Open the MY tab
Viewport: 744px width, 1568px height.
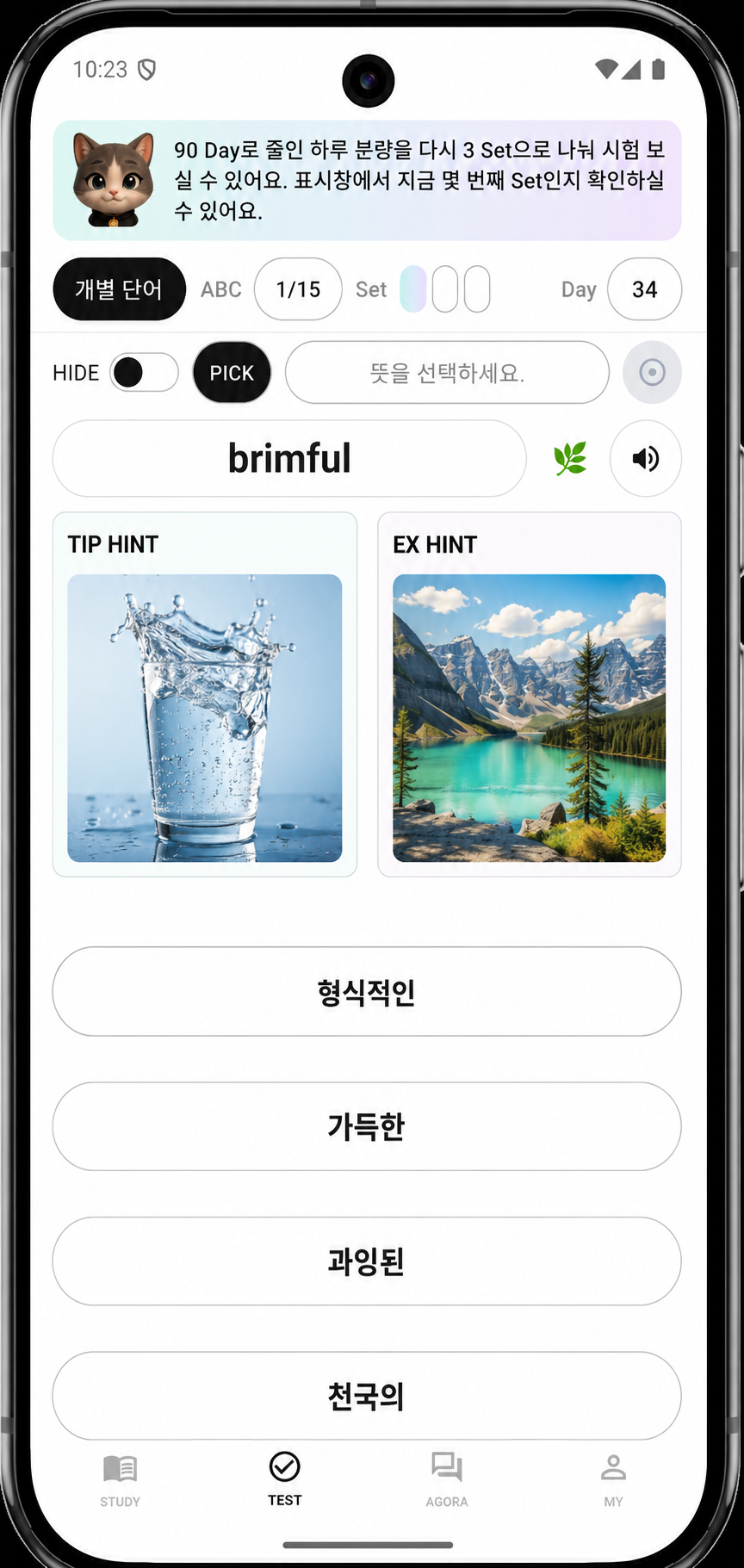pos(613,1481)
